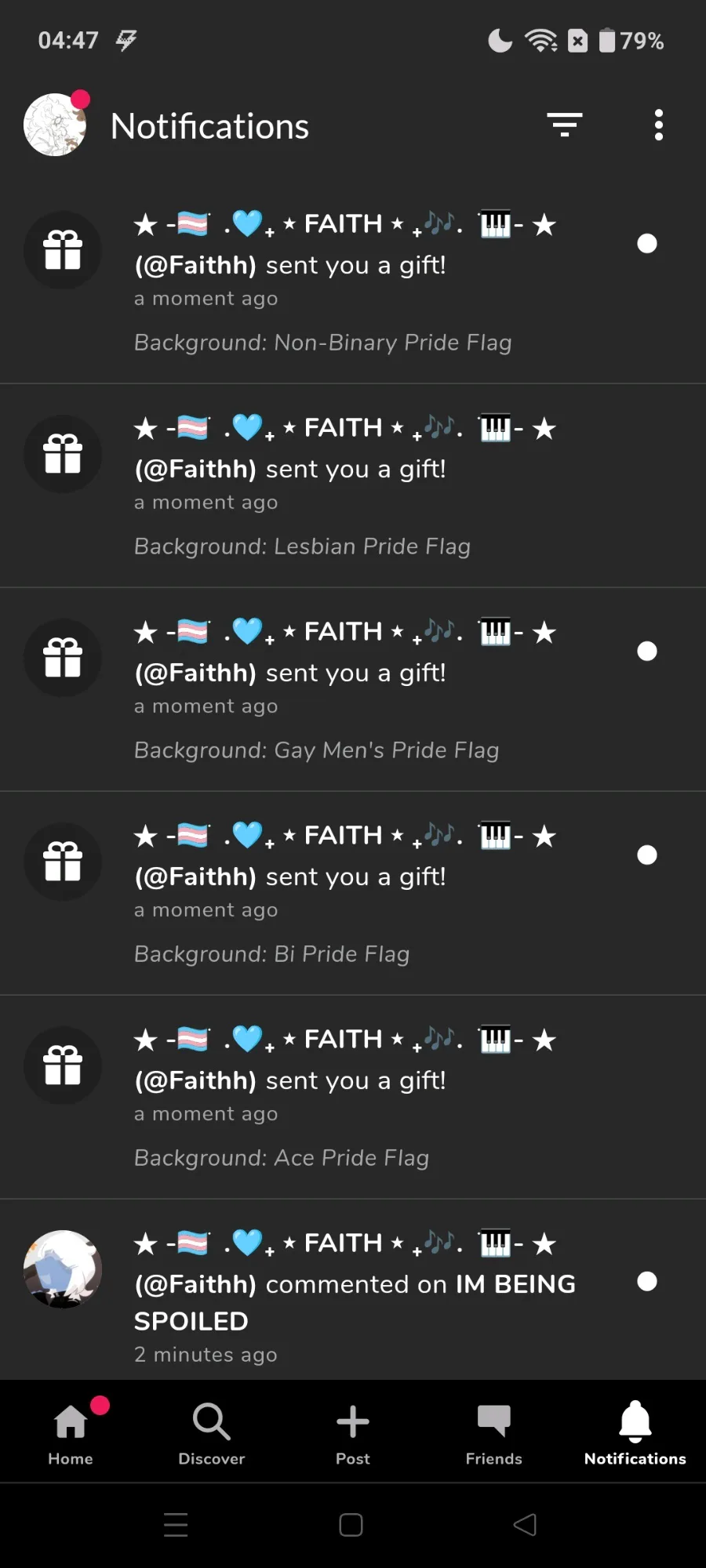Tap the profile avatar beside Notifications

click(x=56, y=124)
